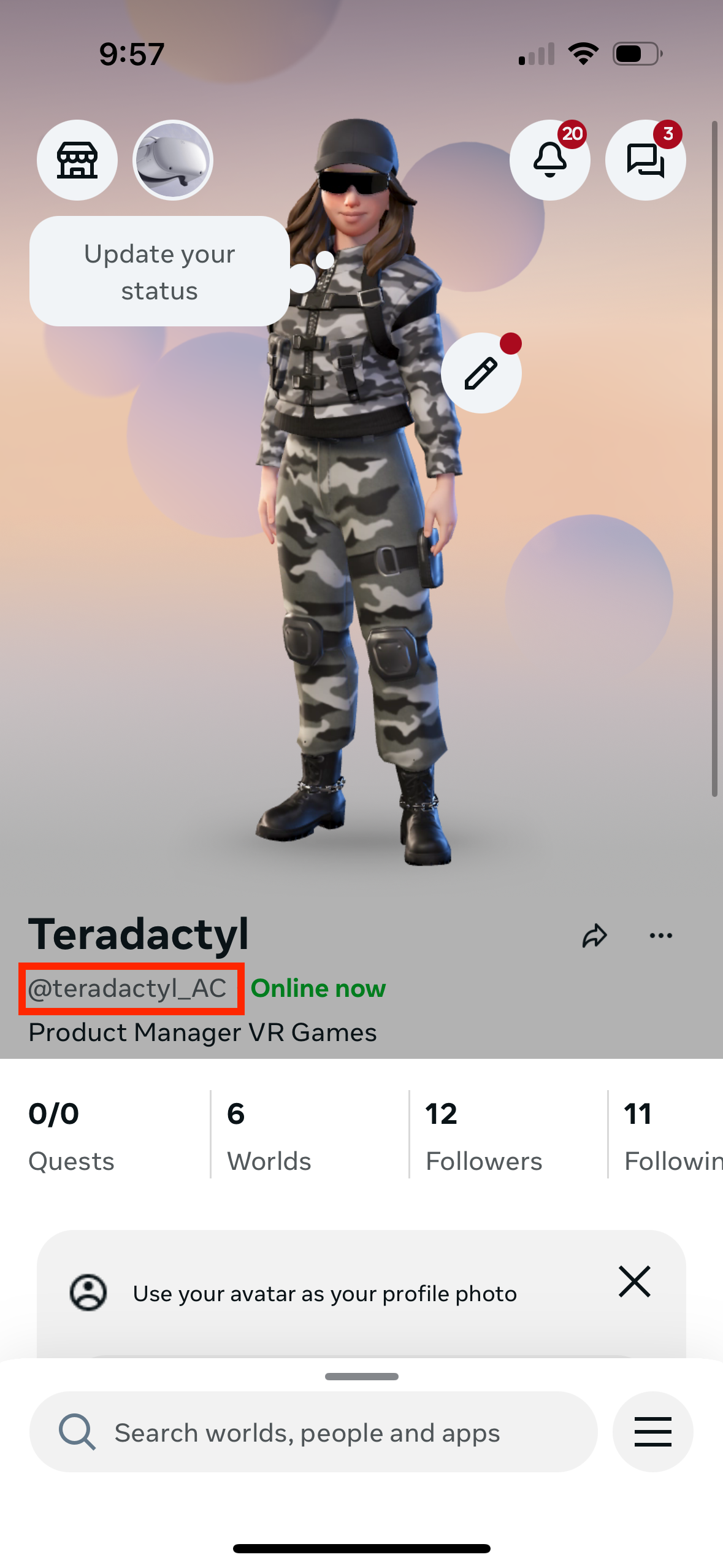The width and height of the screenshot is (723, 1568).
Task: Open the 12 Followers list
Action: click(x=484, y=1135)
